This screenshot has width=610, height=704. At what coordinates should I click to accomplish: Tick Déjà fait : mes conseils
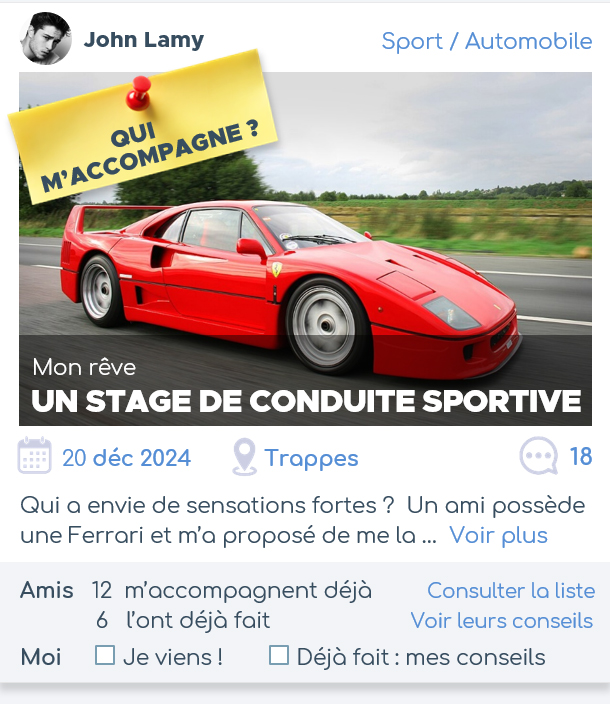coord(279,656)
